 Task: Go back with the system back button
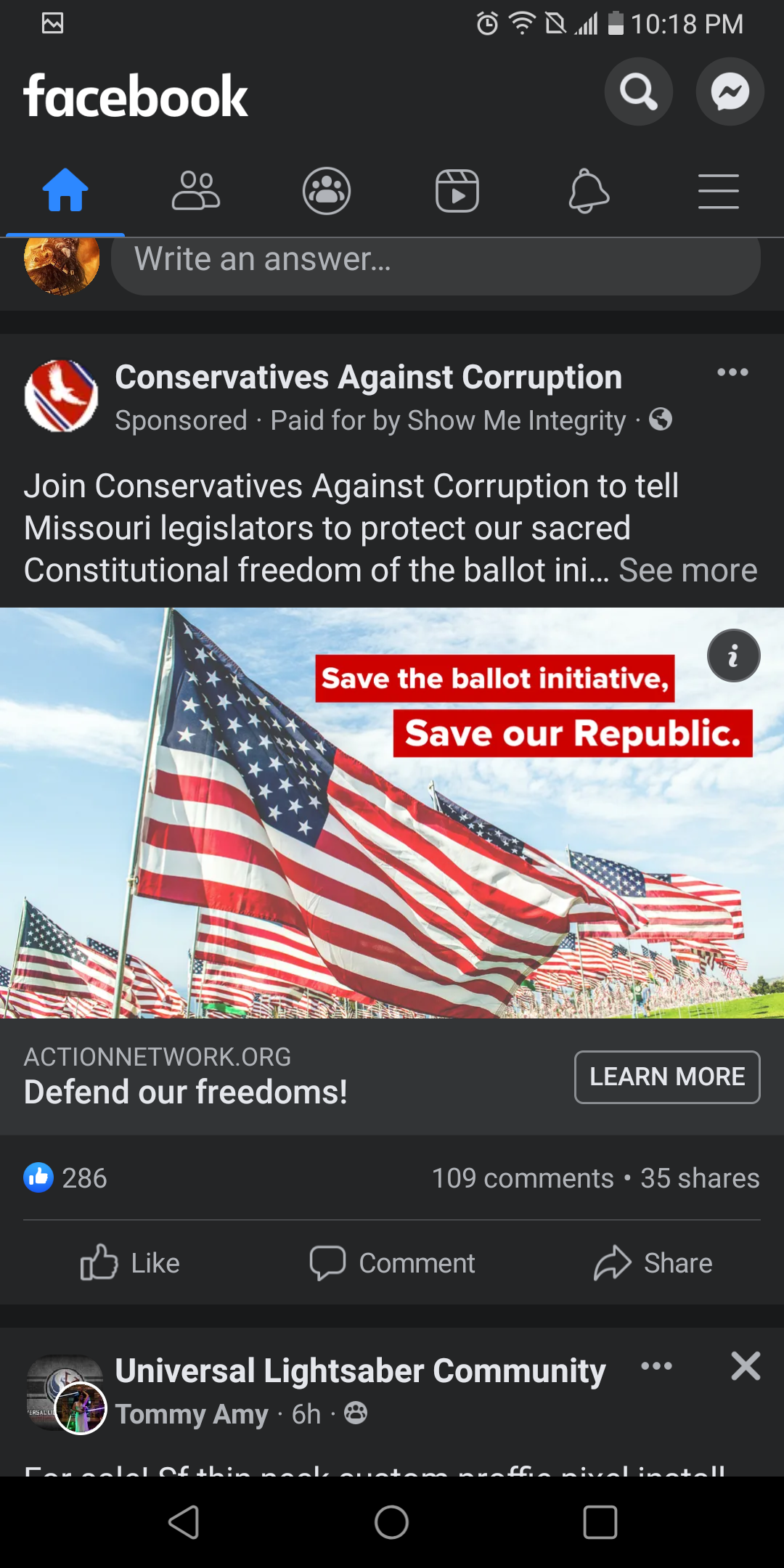coord(184,1522)
